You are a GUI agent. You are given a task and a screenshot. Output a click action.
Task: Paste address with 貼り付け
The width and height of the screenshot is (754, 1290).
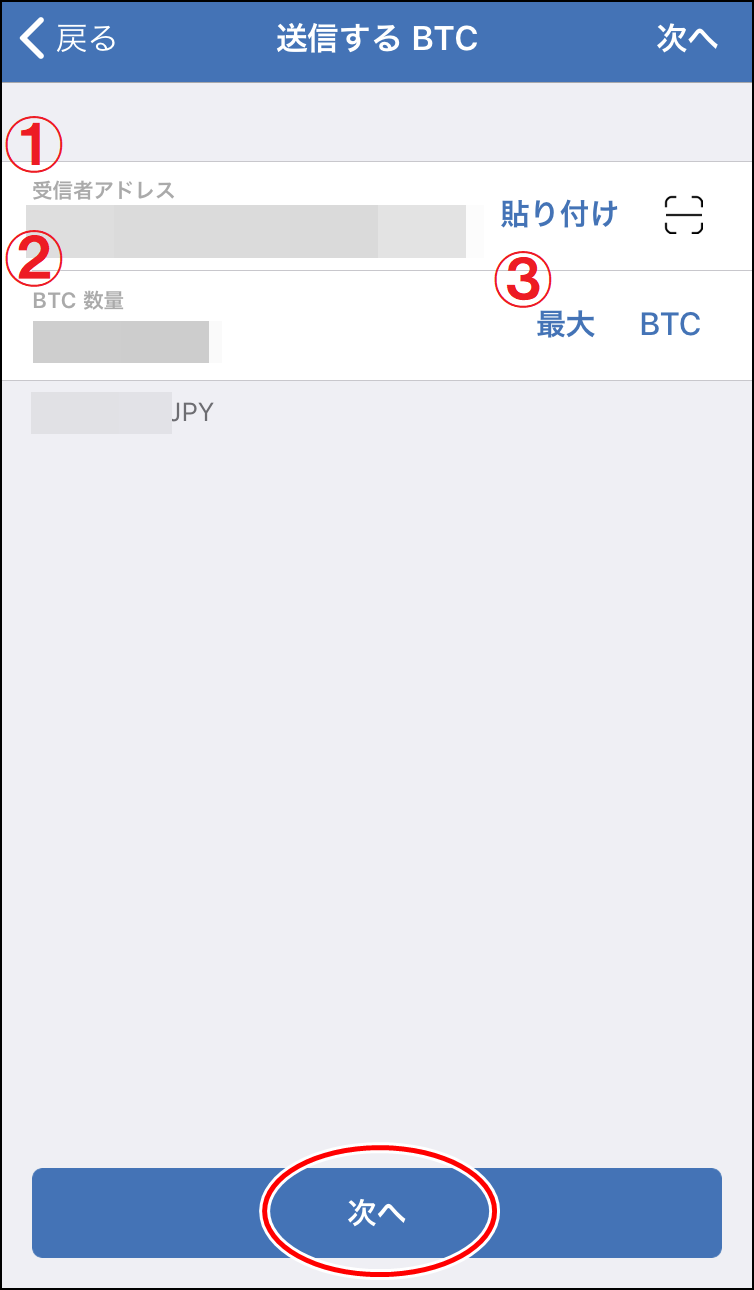point(559,214)
